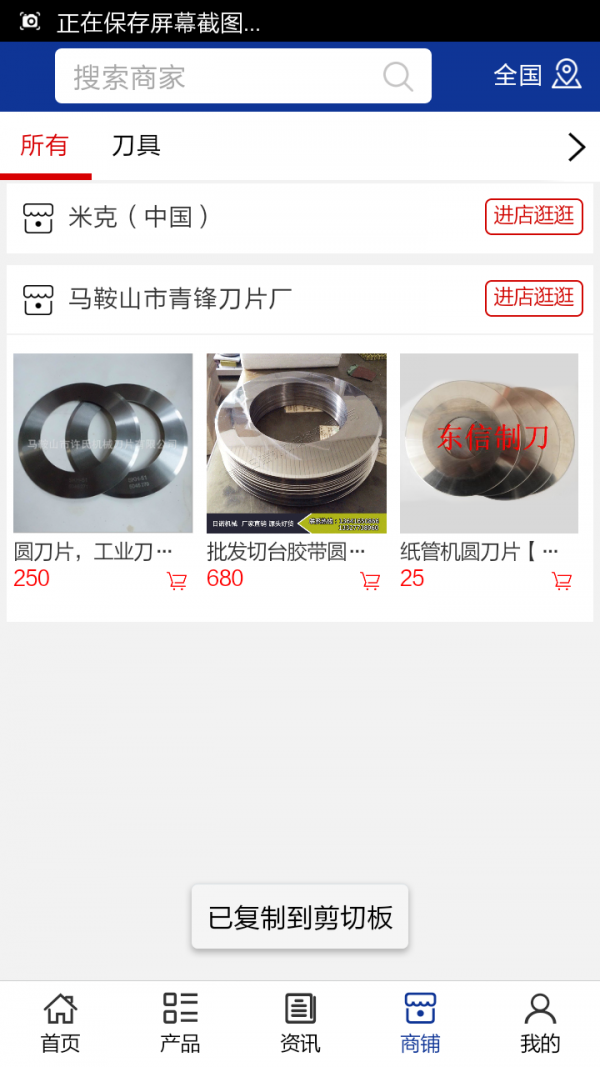
Task: Switch to the 所有 tab
Action: 45,146
